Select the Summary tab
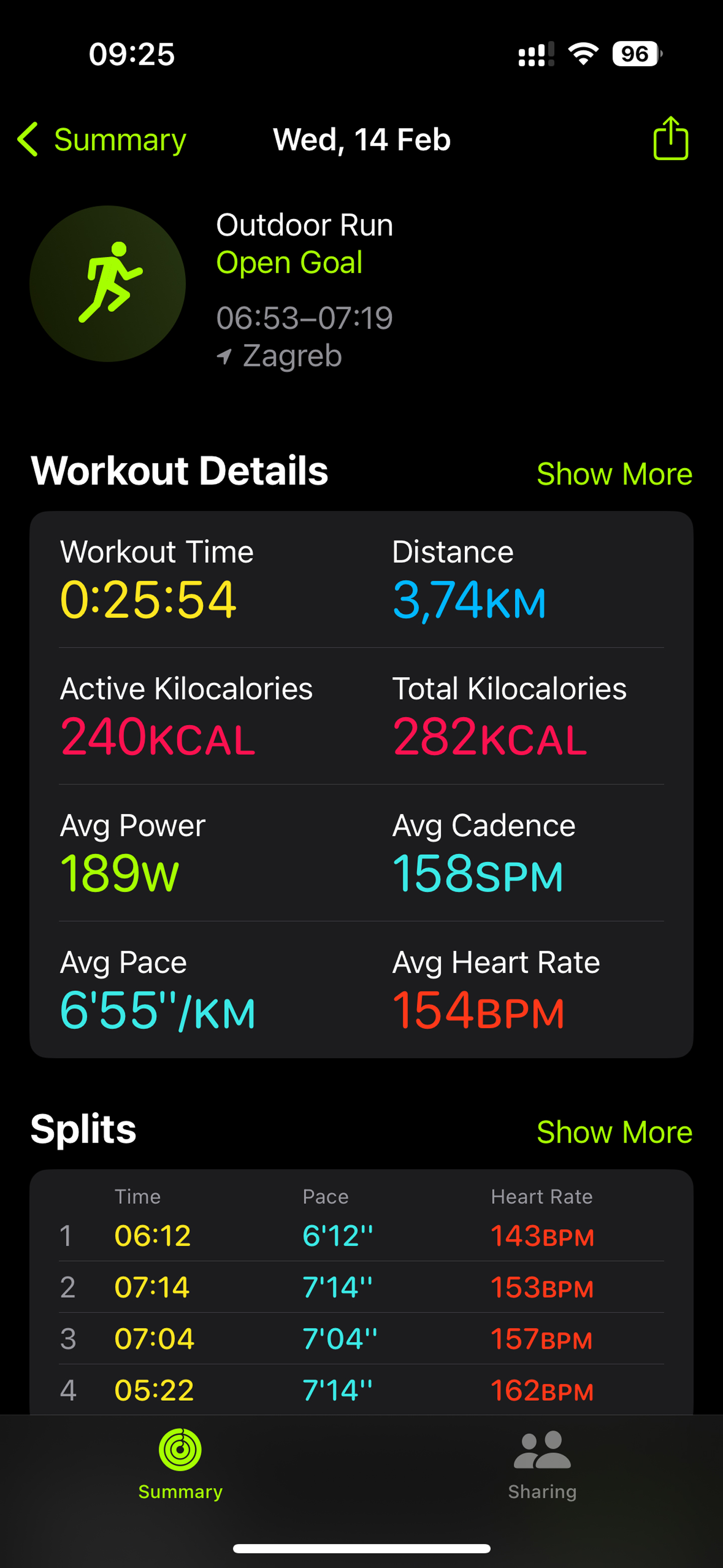 pyautogui.click(x=180, y=1465)
